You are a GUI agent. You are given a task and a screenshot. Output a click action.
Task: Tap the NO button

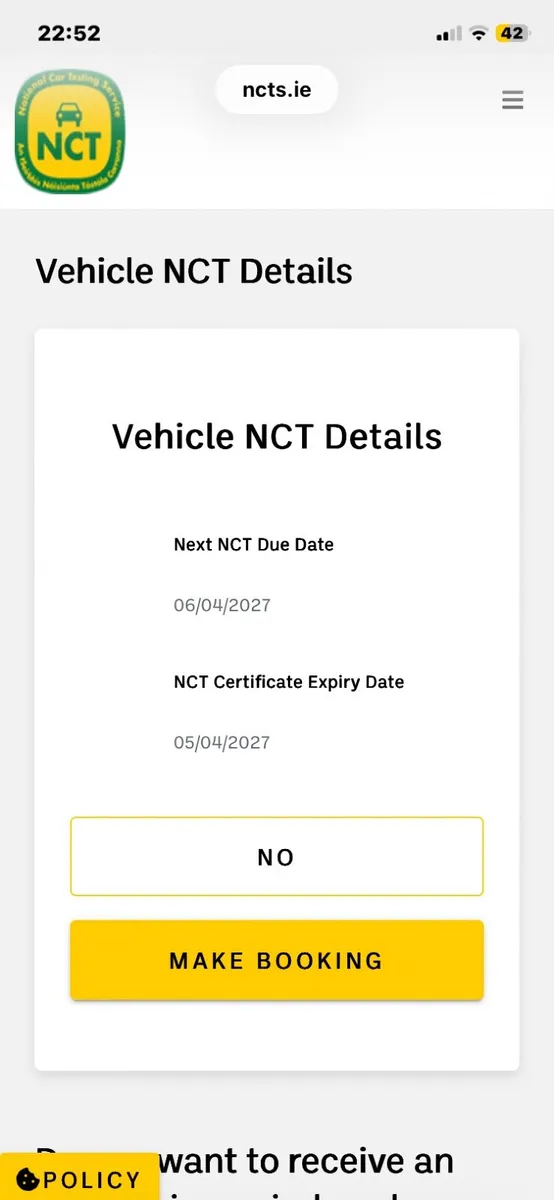click(277, 856)
